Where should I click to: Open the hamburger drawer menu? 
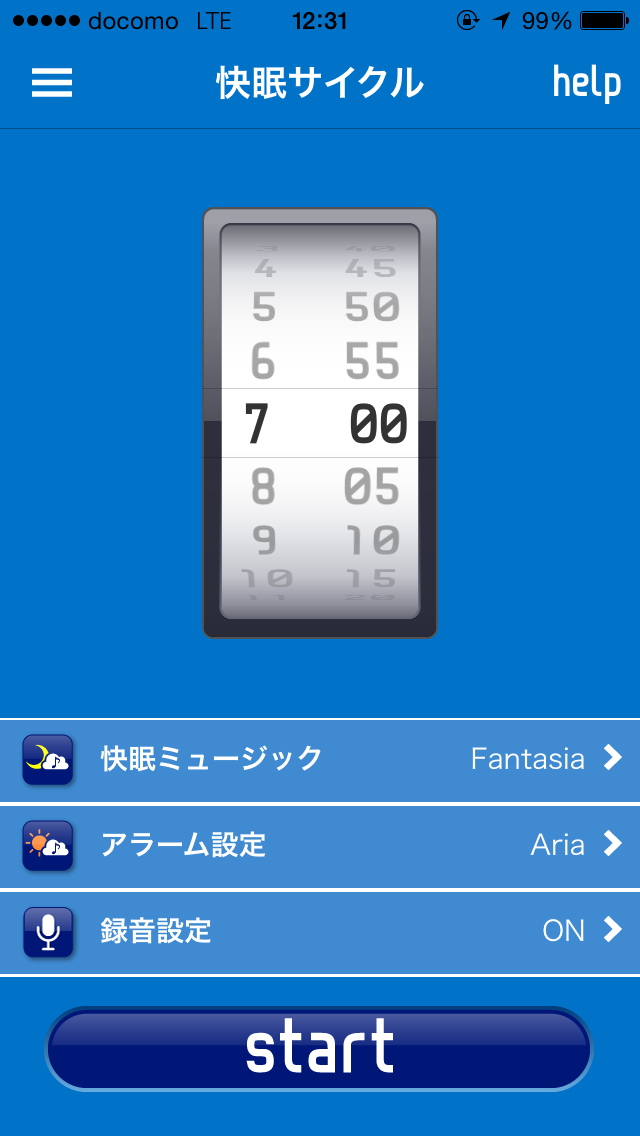point(52,82)
